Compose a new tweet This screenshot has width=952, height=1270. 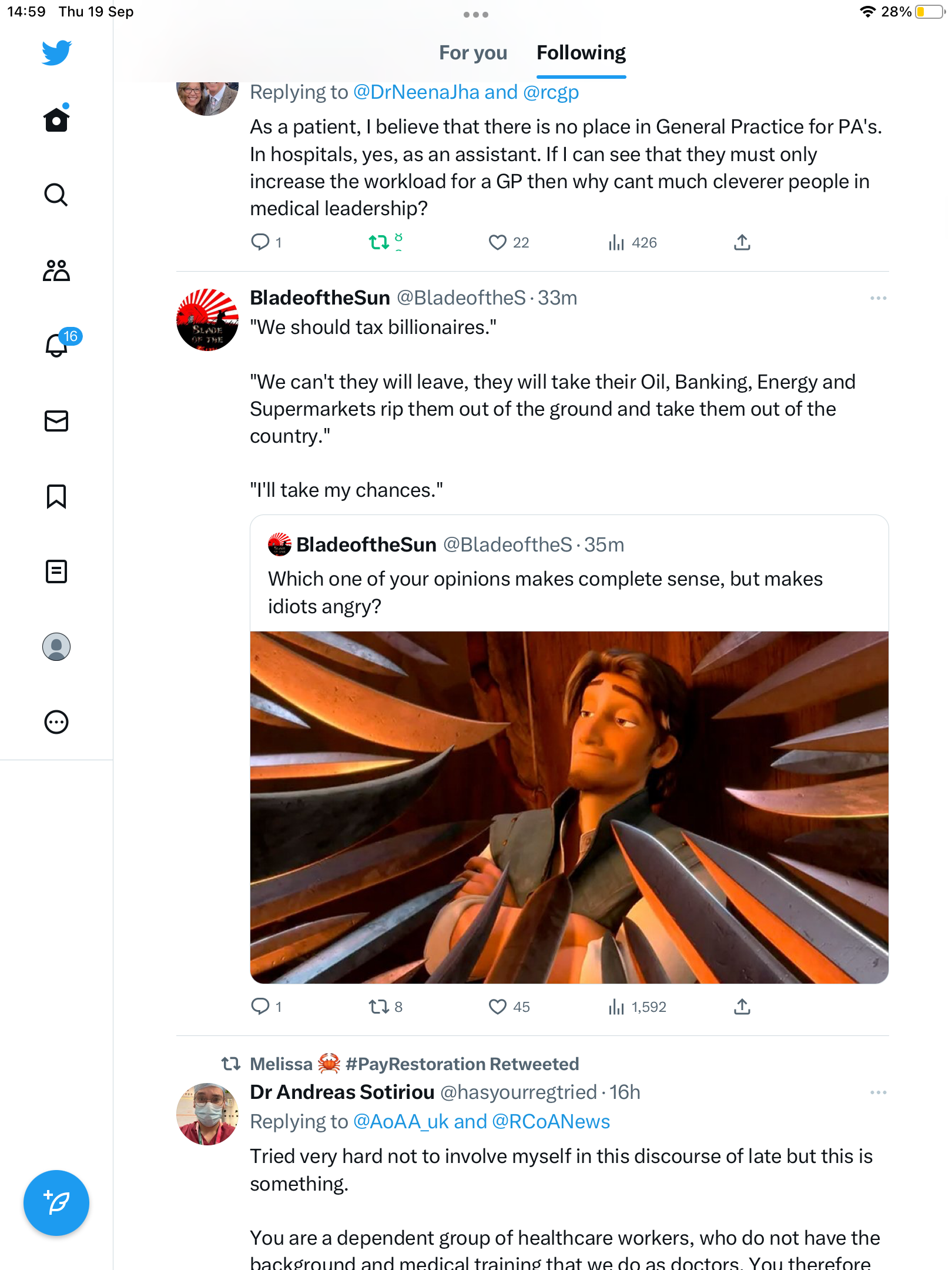pyautogui.click(x=56, y=1203)
